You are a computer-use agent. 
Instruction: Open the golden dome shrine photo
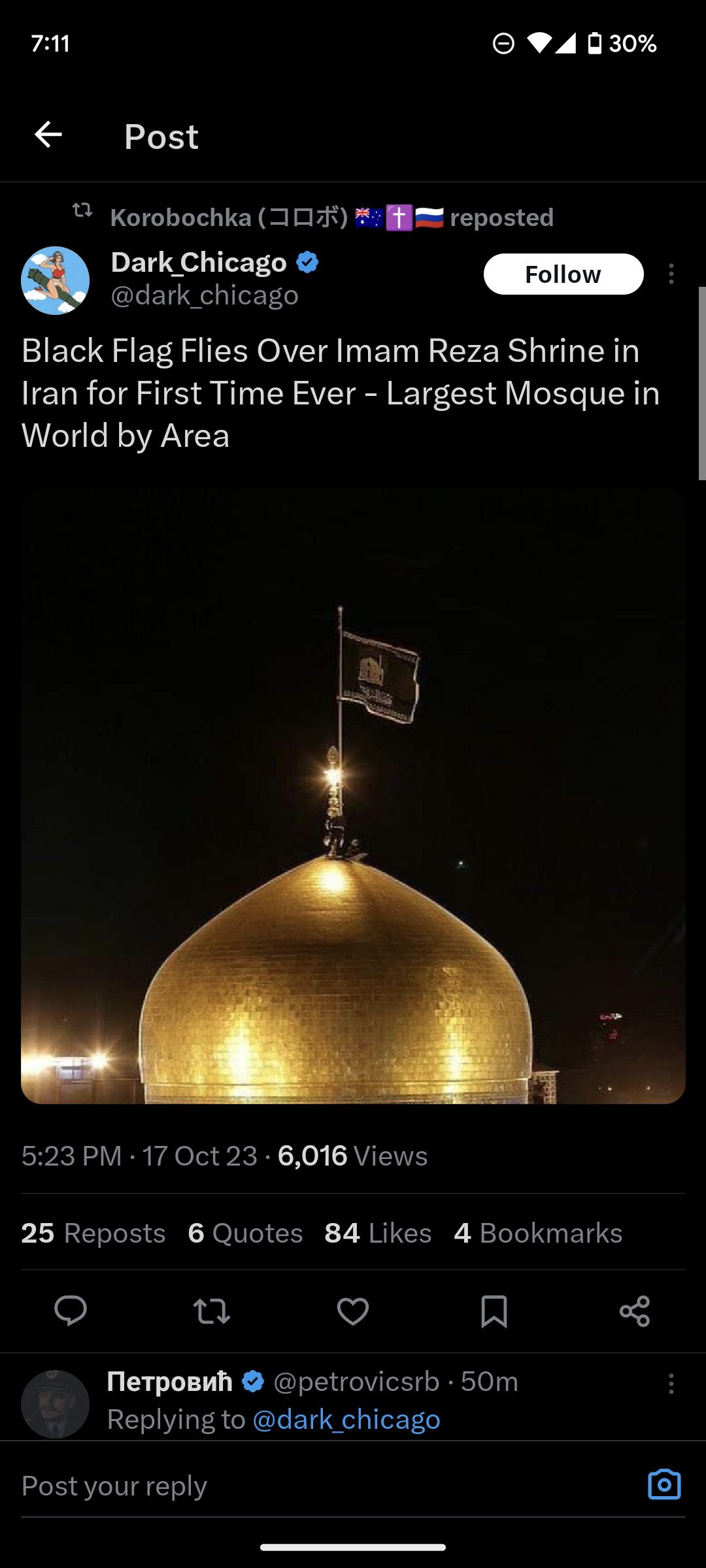(353, 795)
